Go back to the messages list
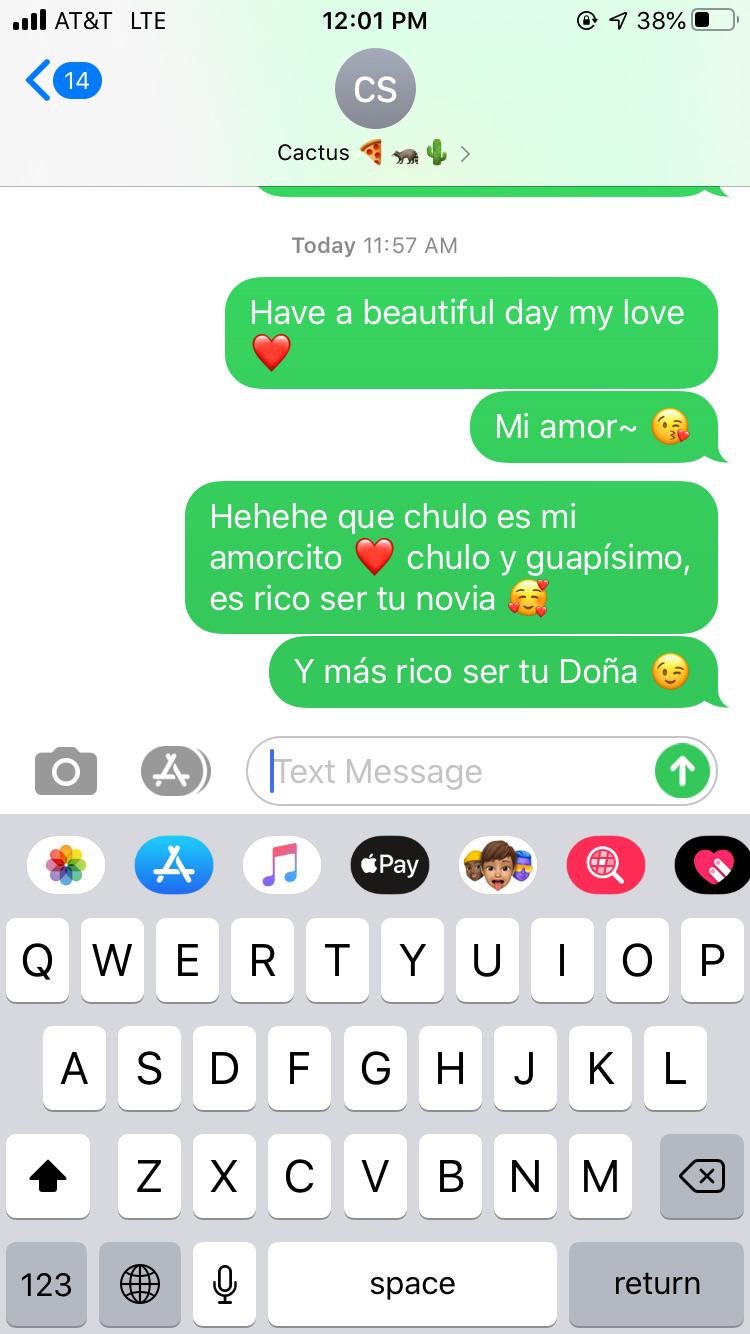This screenshot has height=1334, width=750. point(62,80)
